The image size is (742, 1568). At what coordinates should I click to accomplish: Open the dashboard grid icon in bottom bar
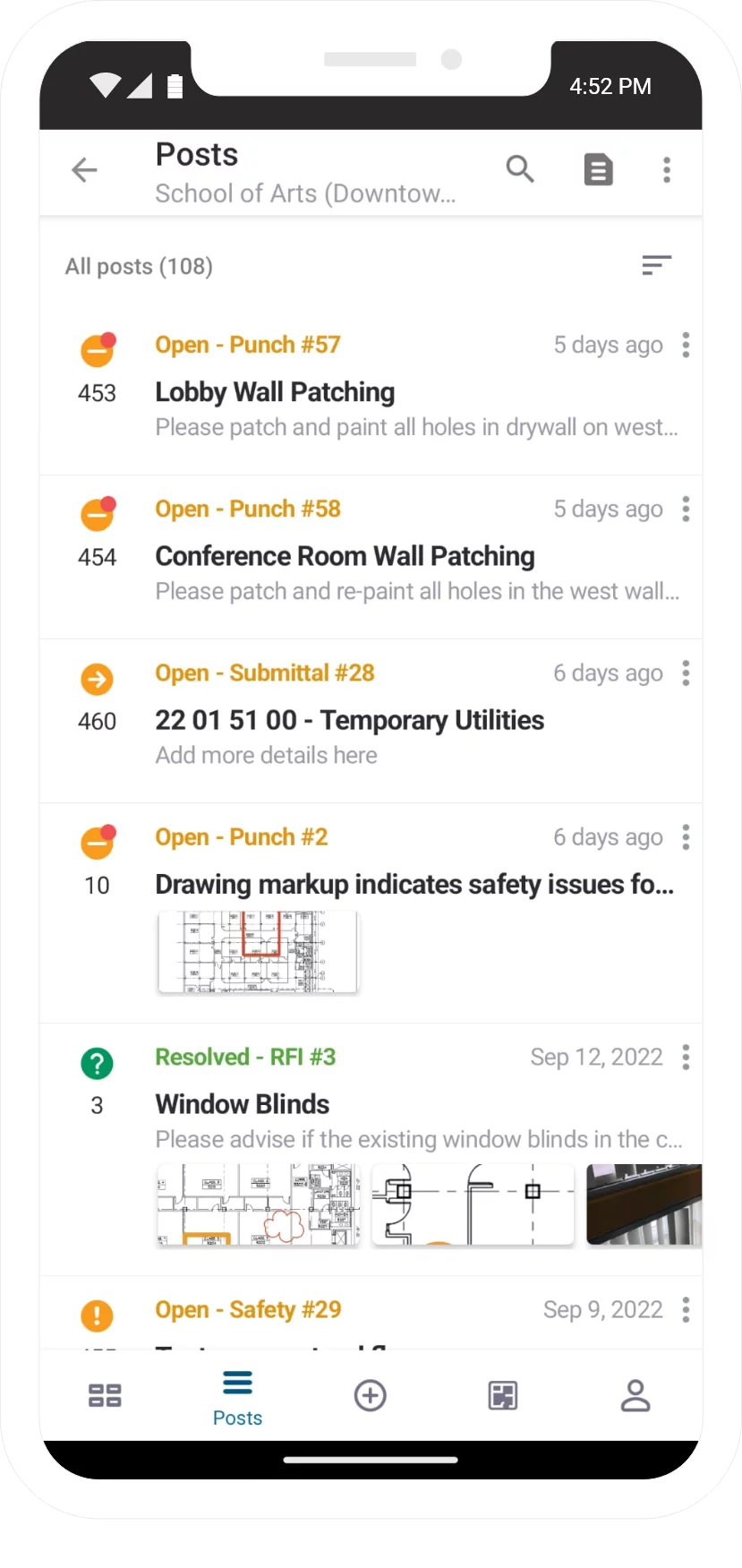(x=104, y=1395)
